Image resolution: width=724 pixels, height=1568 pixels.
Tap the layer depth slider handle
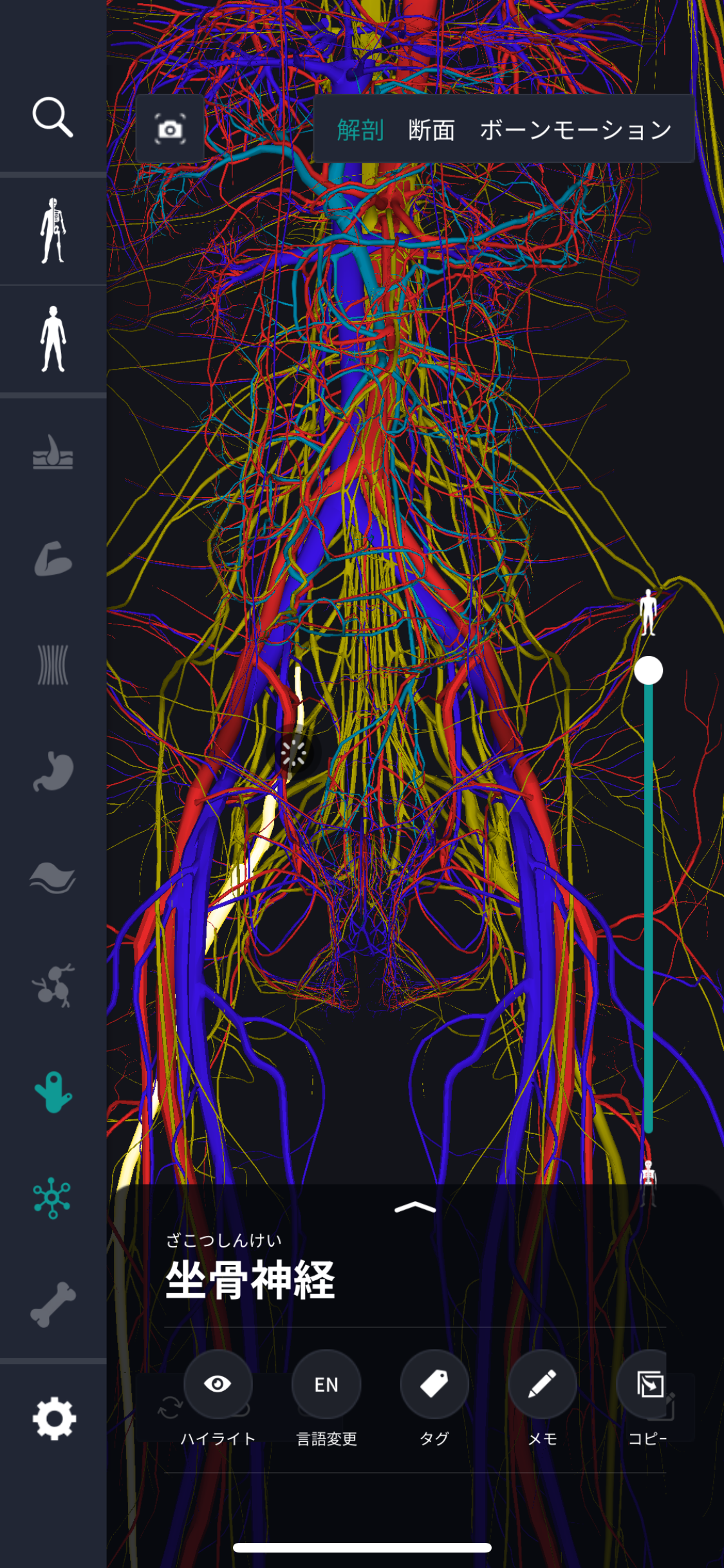pos(648,671)
